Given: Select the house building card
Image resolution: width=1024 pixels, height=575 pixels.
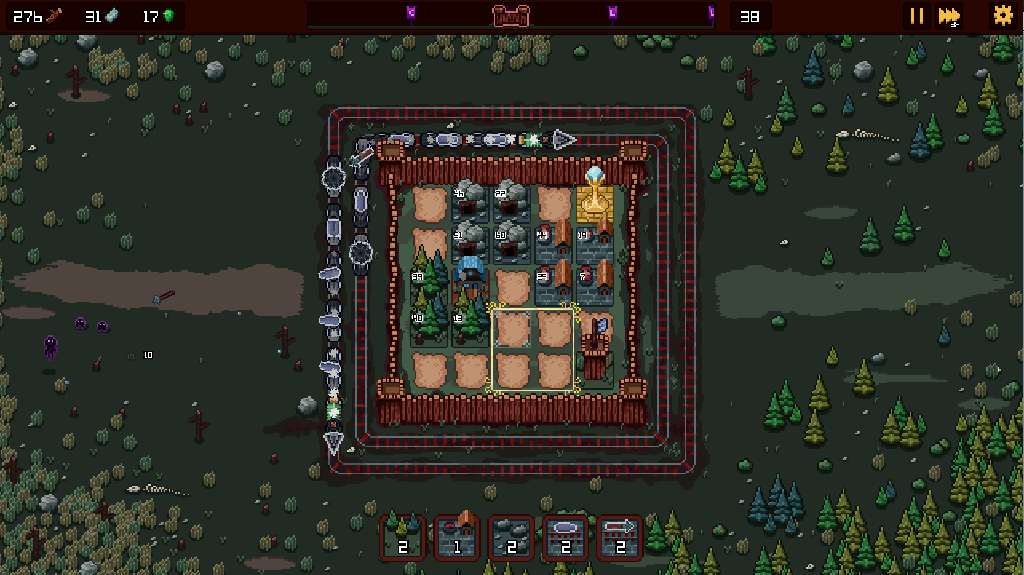Looking at the screenshot, I should 457,536.
